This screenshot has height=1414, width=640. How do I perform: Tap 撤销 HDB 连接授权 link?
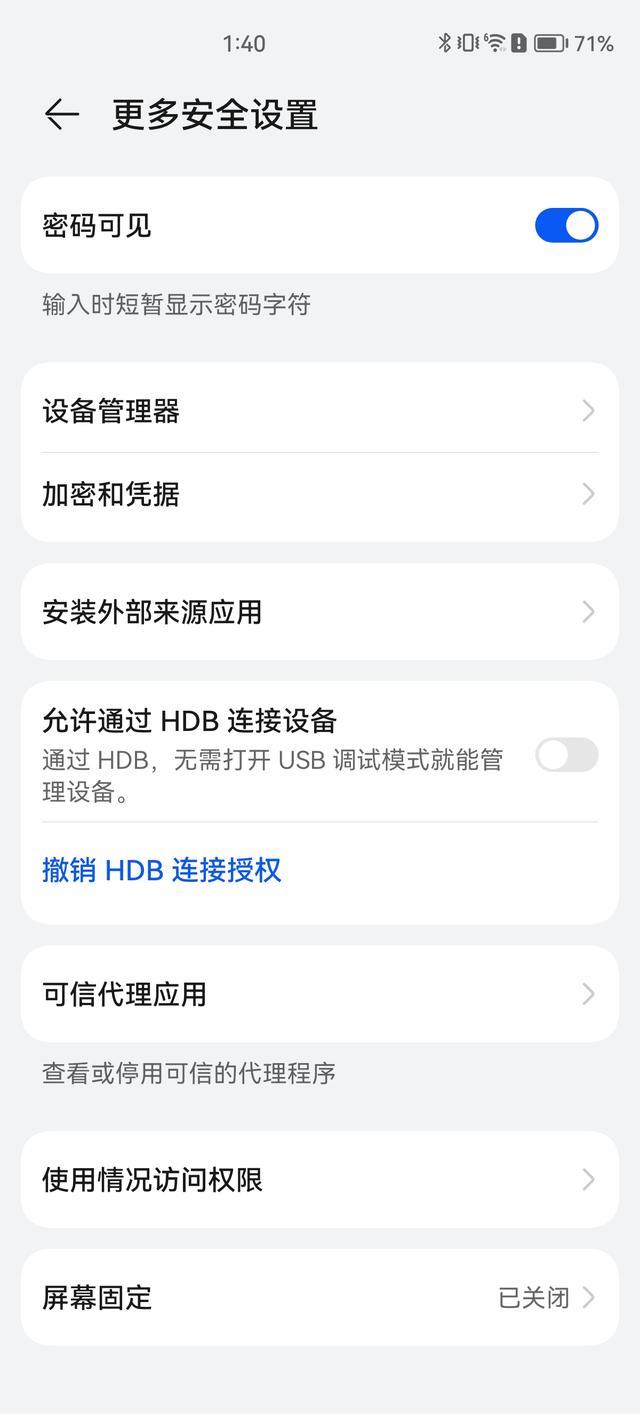click(x=162, y=870)
